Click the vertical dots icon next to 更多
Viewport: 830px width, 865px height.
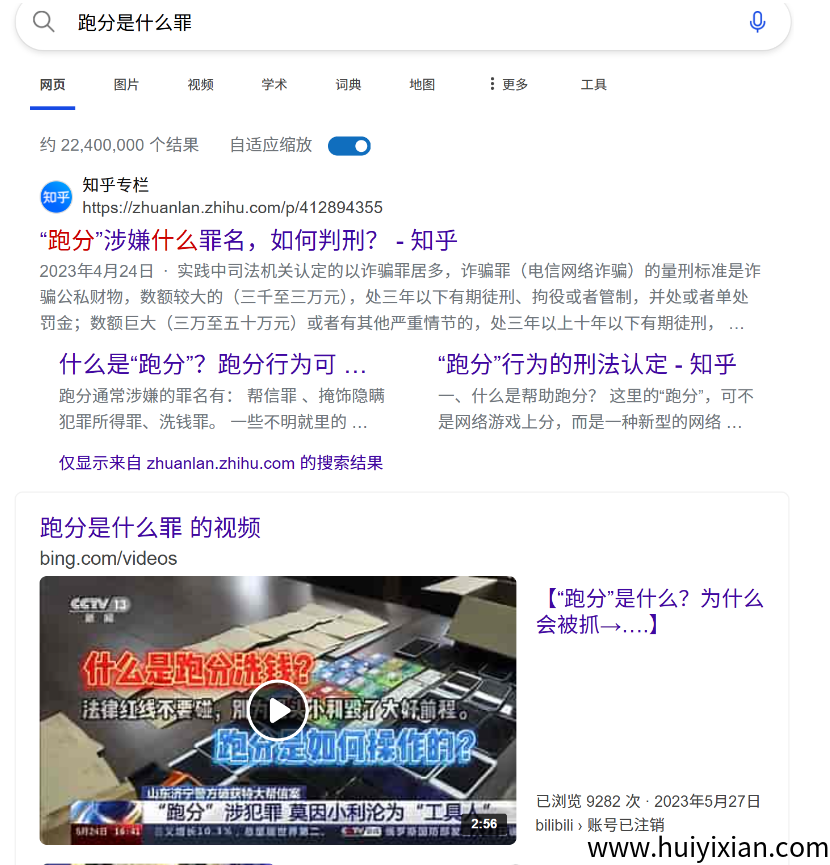492,84
